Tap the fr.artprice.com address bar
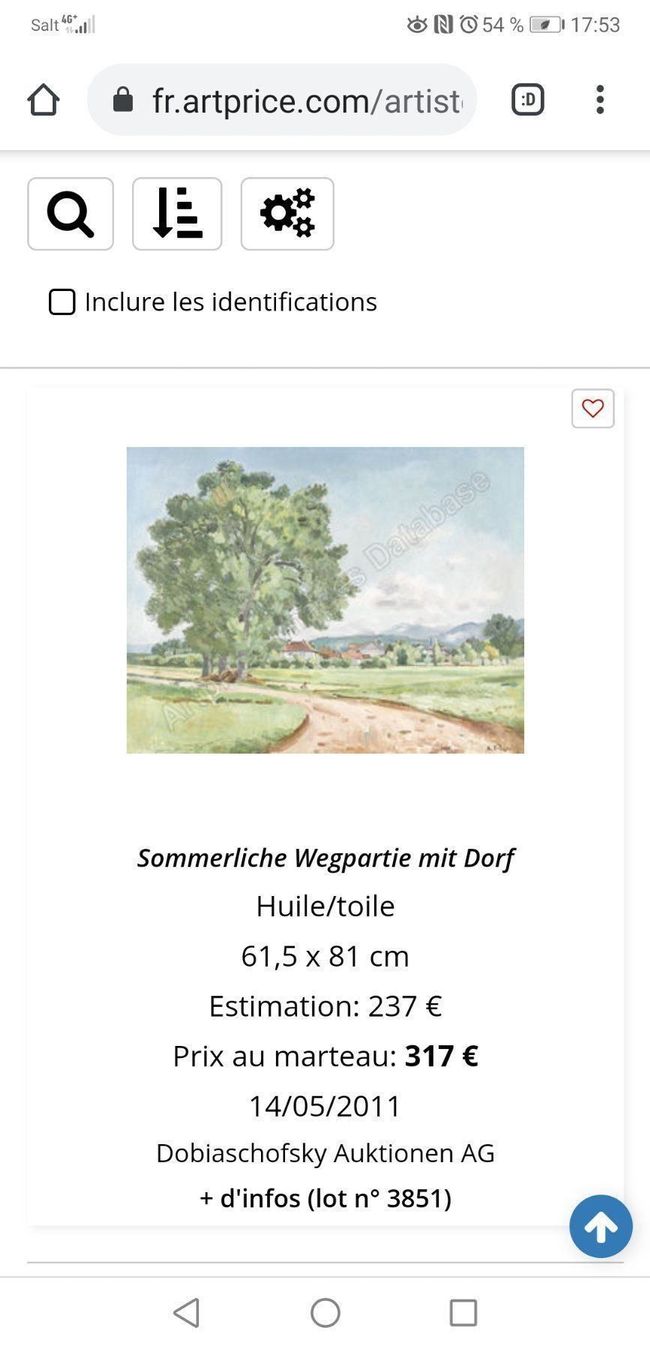Screen dimensions: 650x1350 click(x=282, y=100)
